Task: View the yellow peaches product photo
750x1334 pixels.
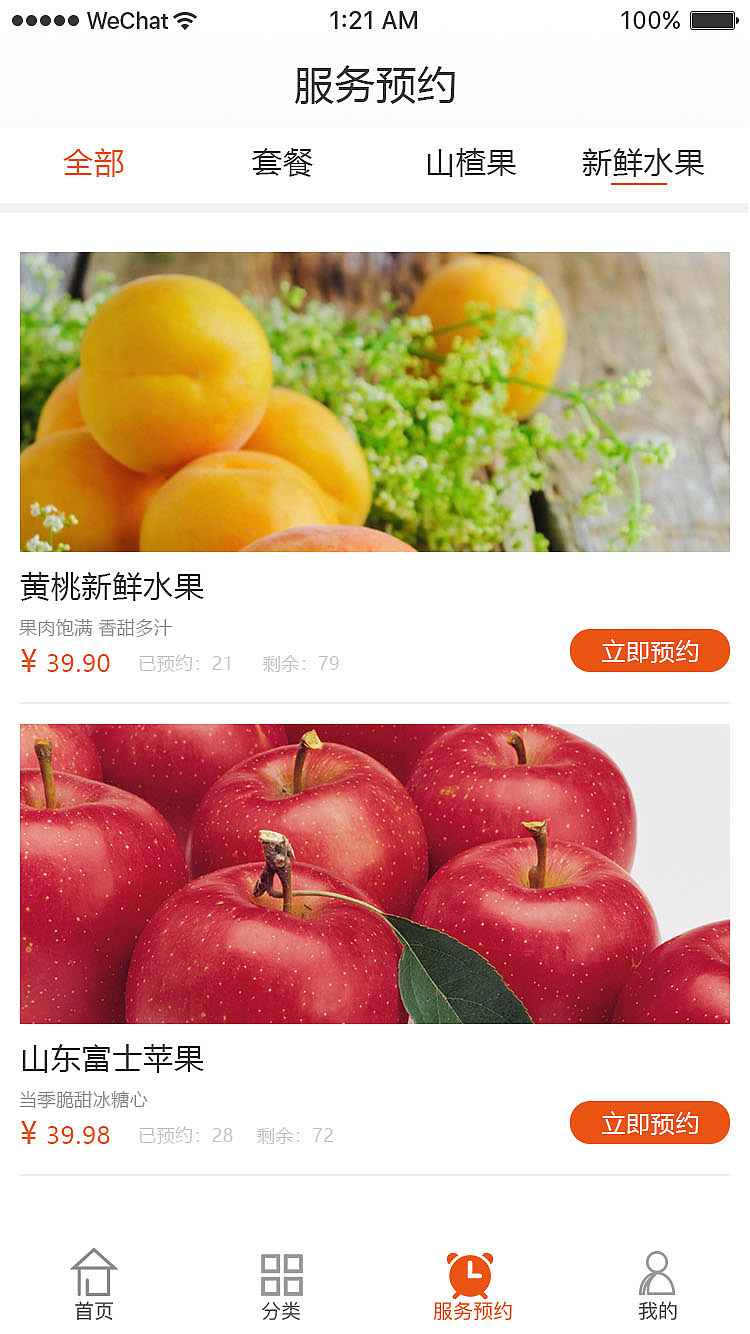Action: (374, 401)
